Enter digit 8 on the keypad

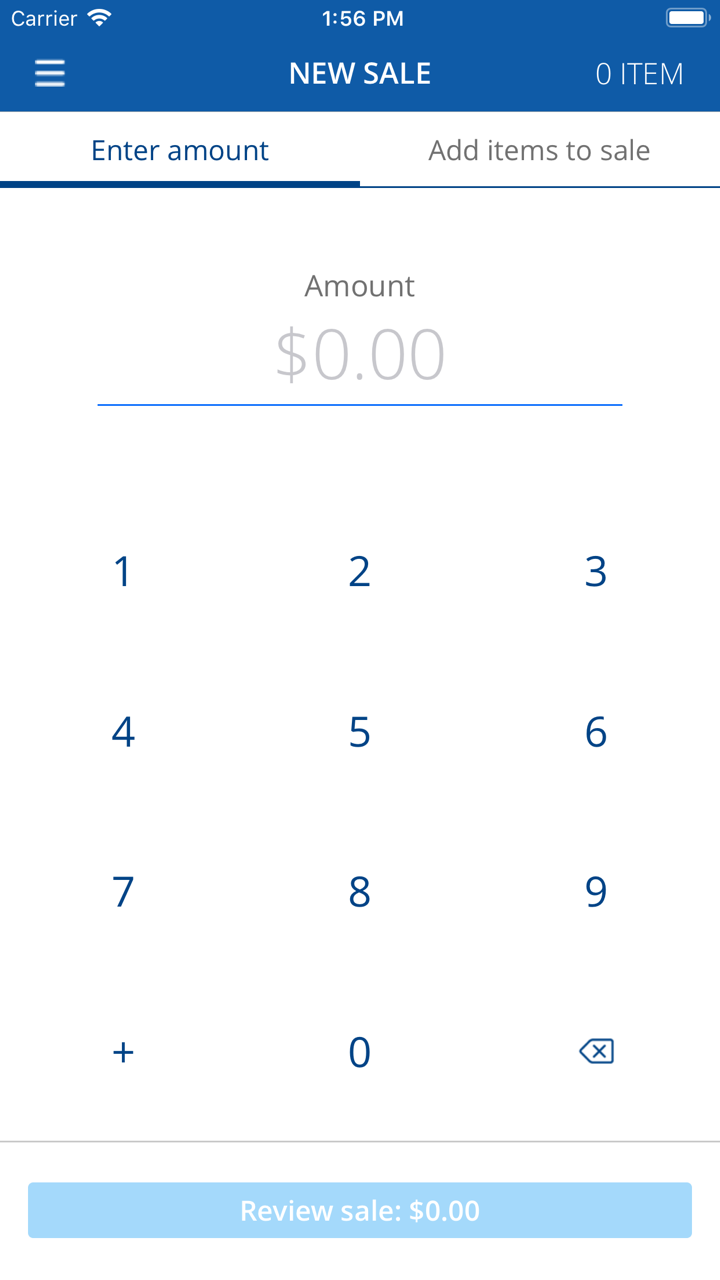360,891
